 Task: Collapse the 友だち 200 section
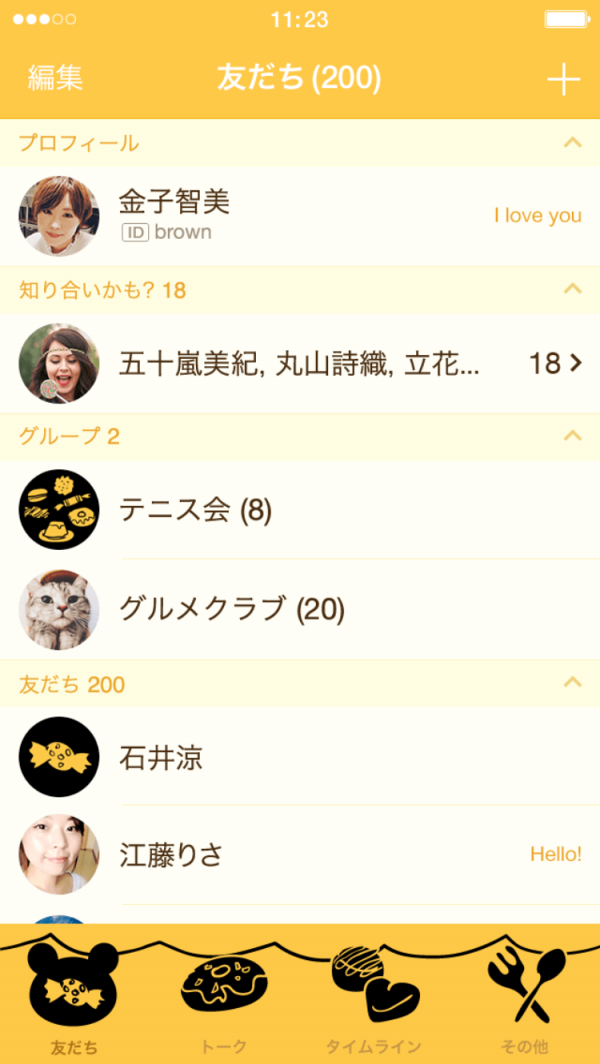572,684
